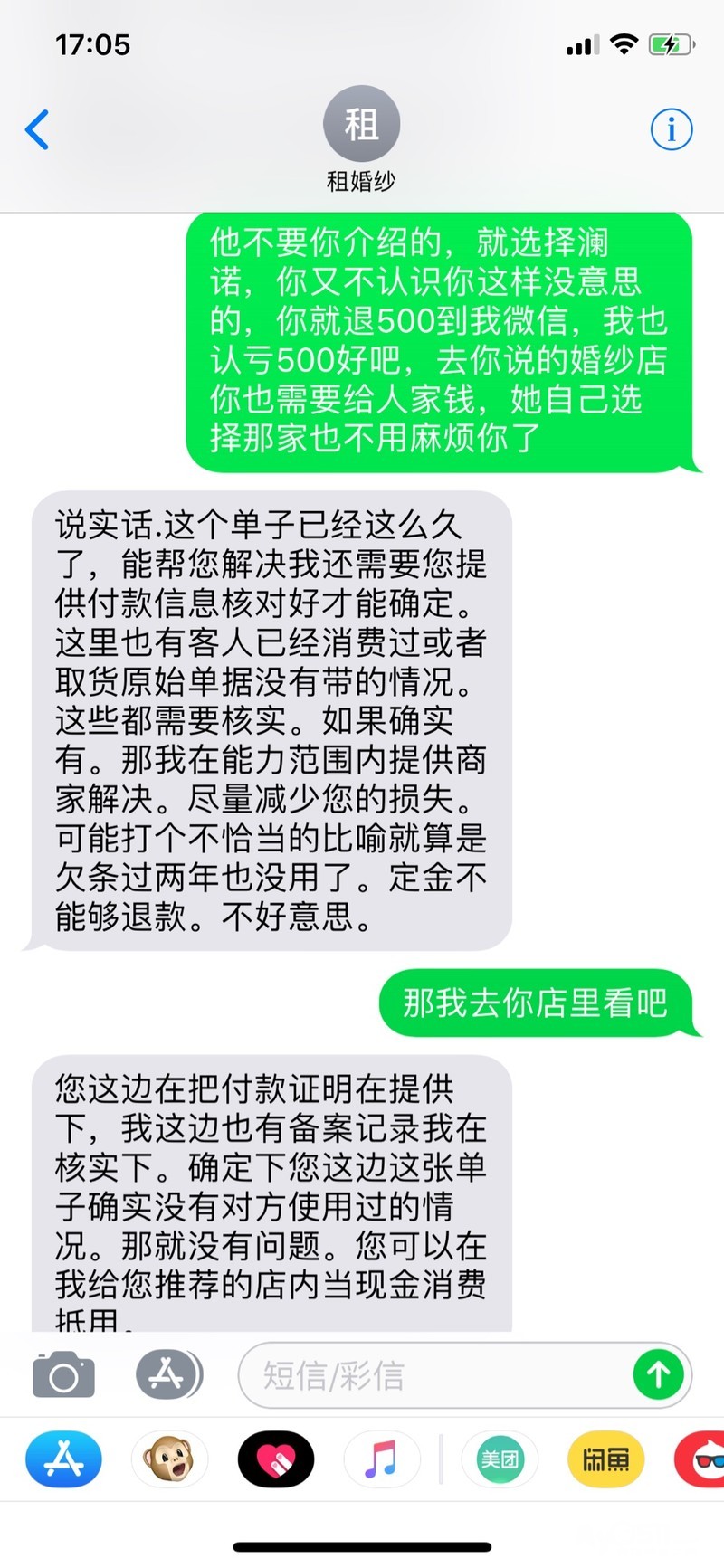724x1568 pixels.
Task: Open the 闲鱼 iMessage app
Action: click(x=606, y=1459)
